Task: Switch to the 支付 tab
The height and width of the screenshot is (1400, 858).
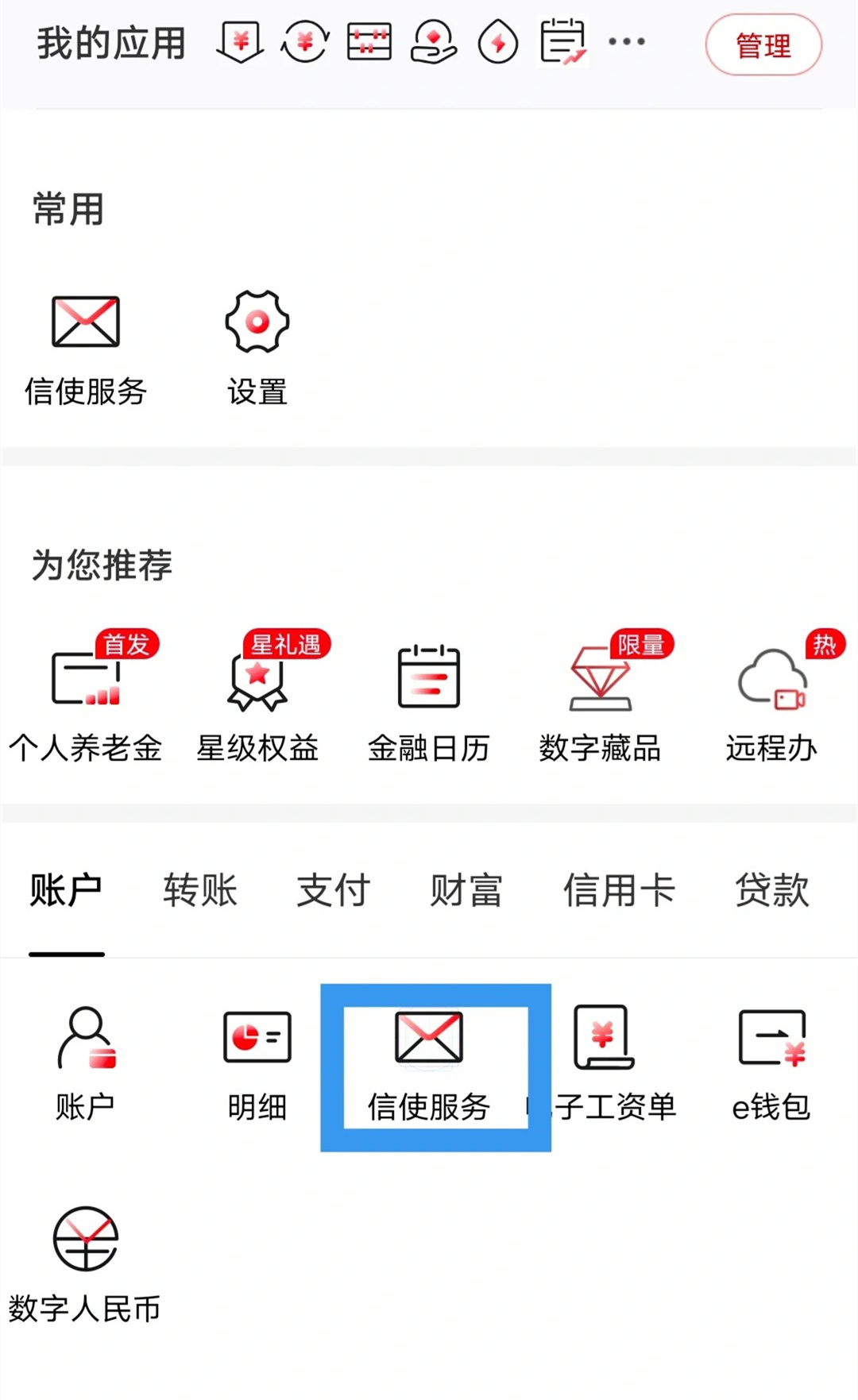Action: tap(333, 890)
